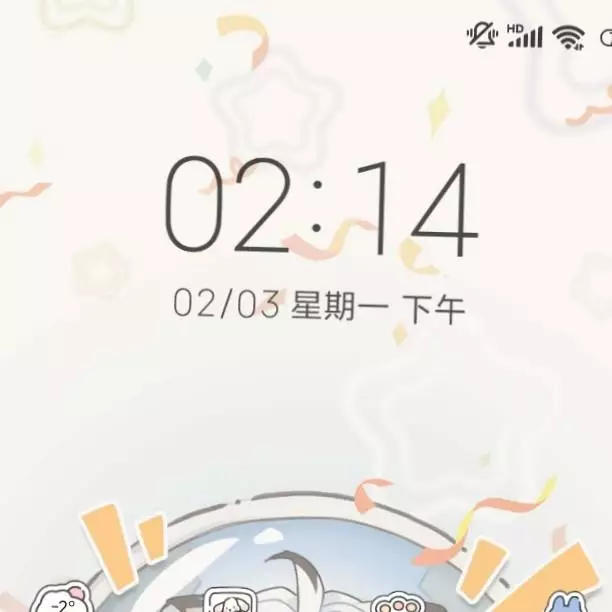Open the weather app icon showing -2°
This screenshot has width=612, height=612.
point(63,602)
